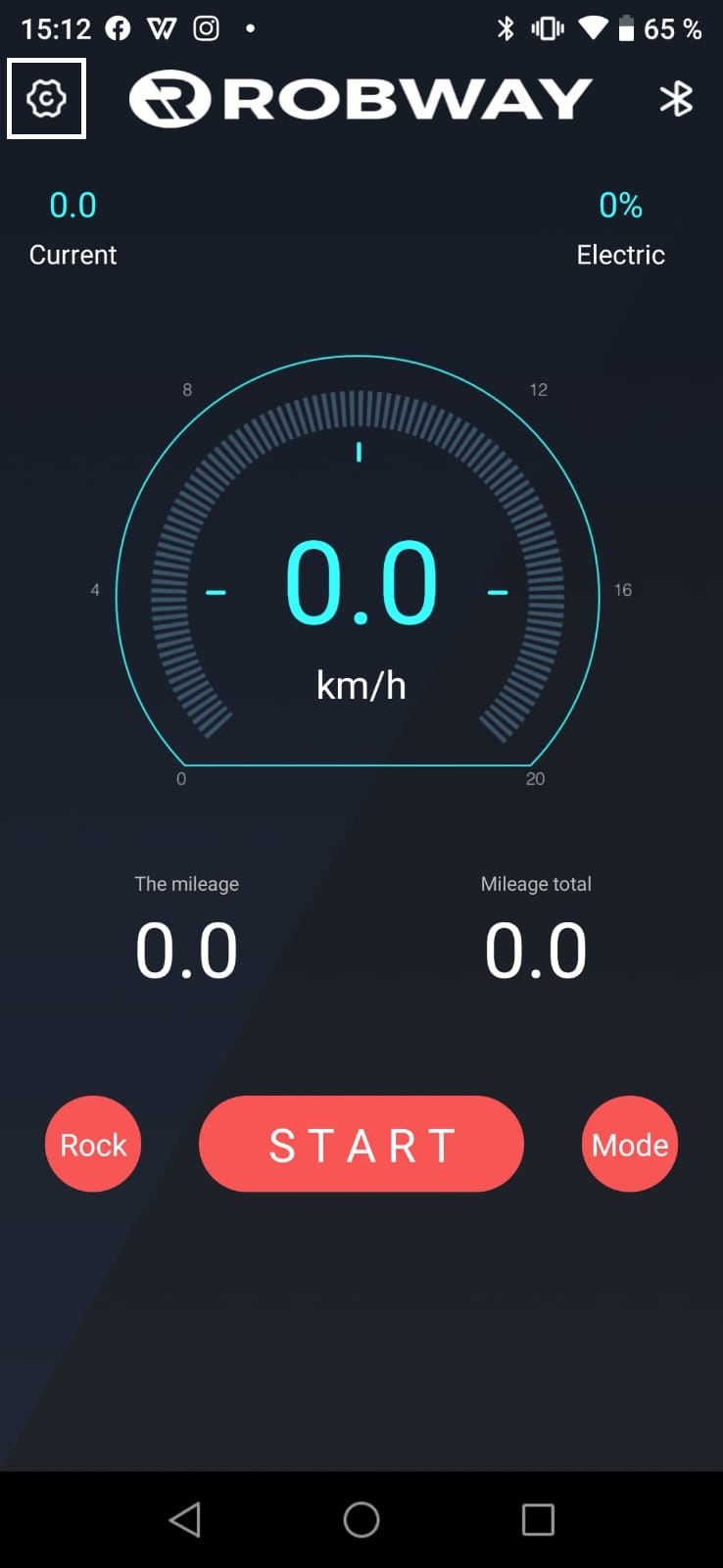
Task: Return to the home screen
Action: 361,1520
